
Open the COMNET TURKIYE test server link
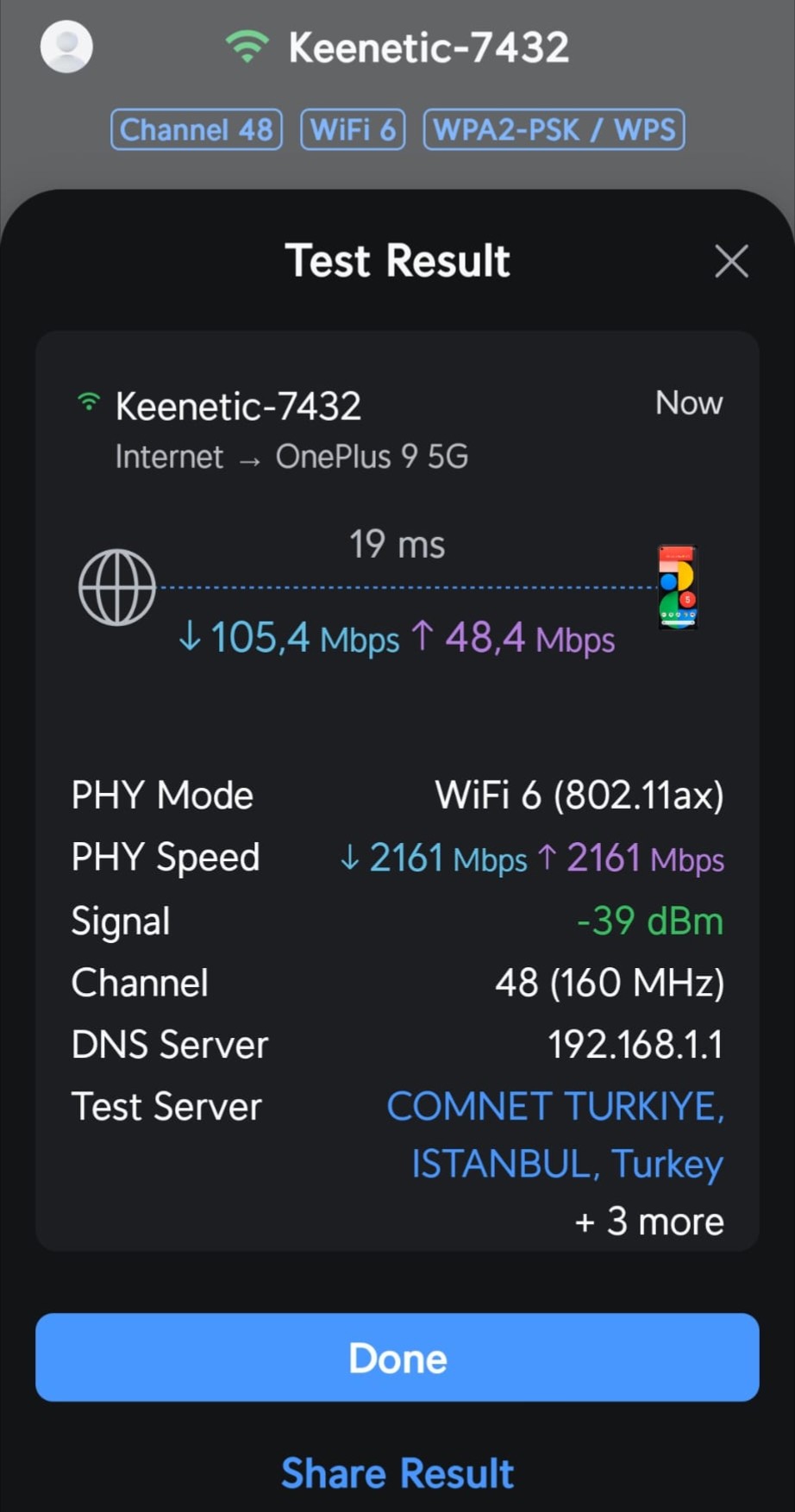(x=555, y=1134)
